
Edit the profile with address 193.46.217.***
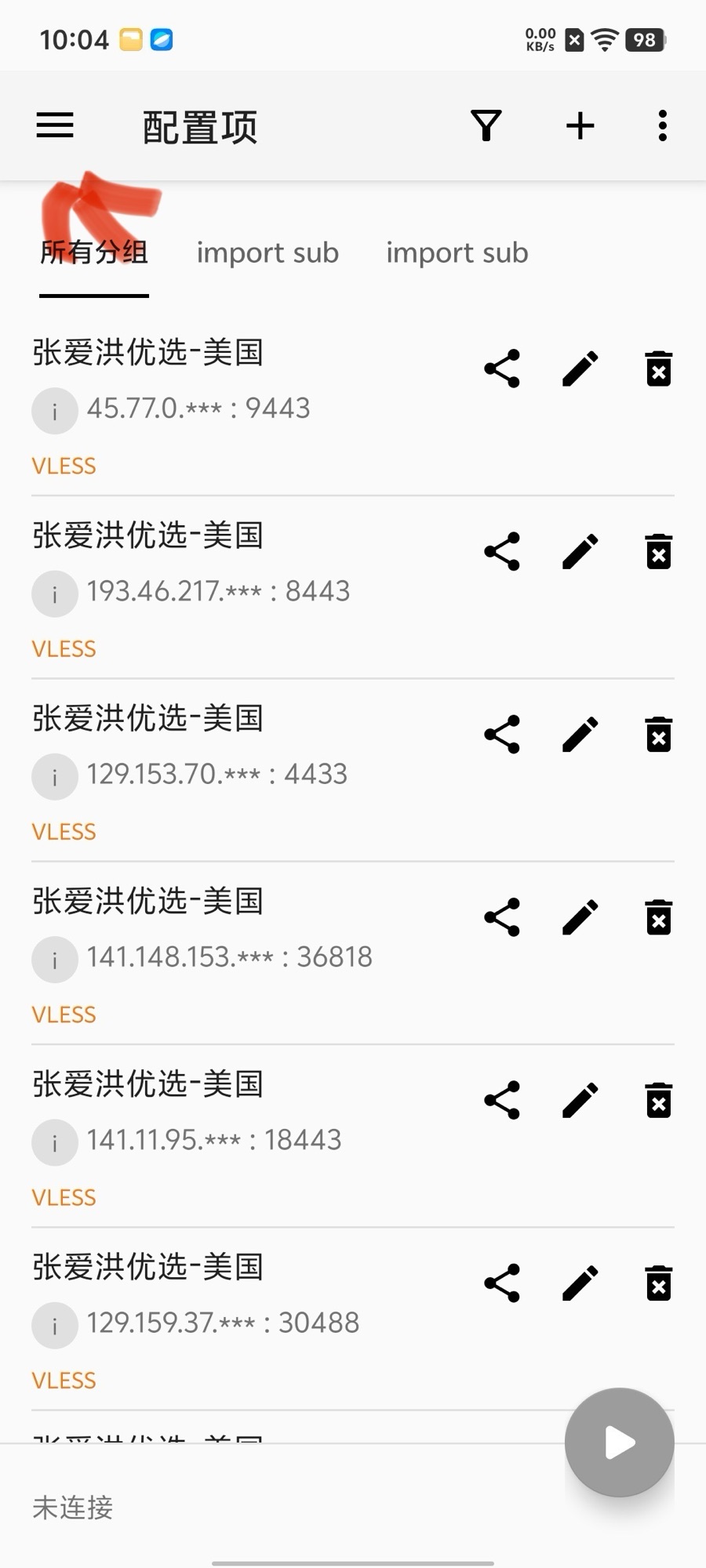pos(580,551)
